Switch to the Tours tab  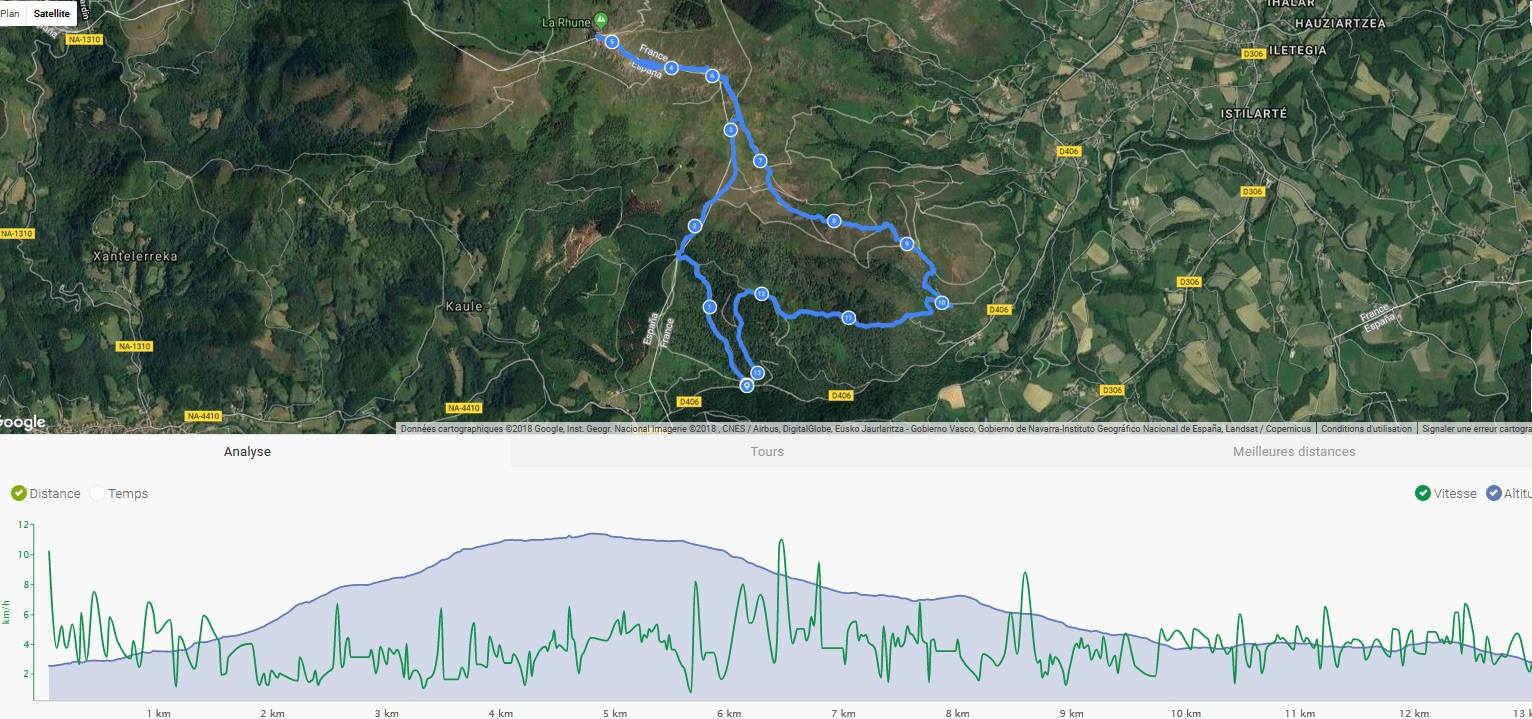(767, 452)
